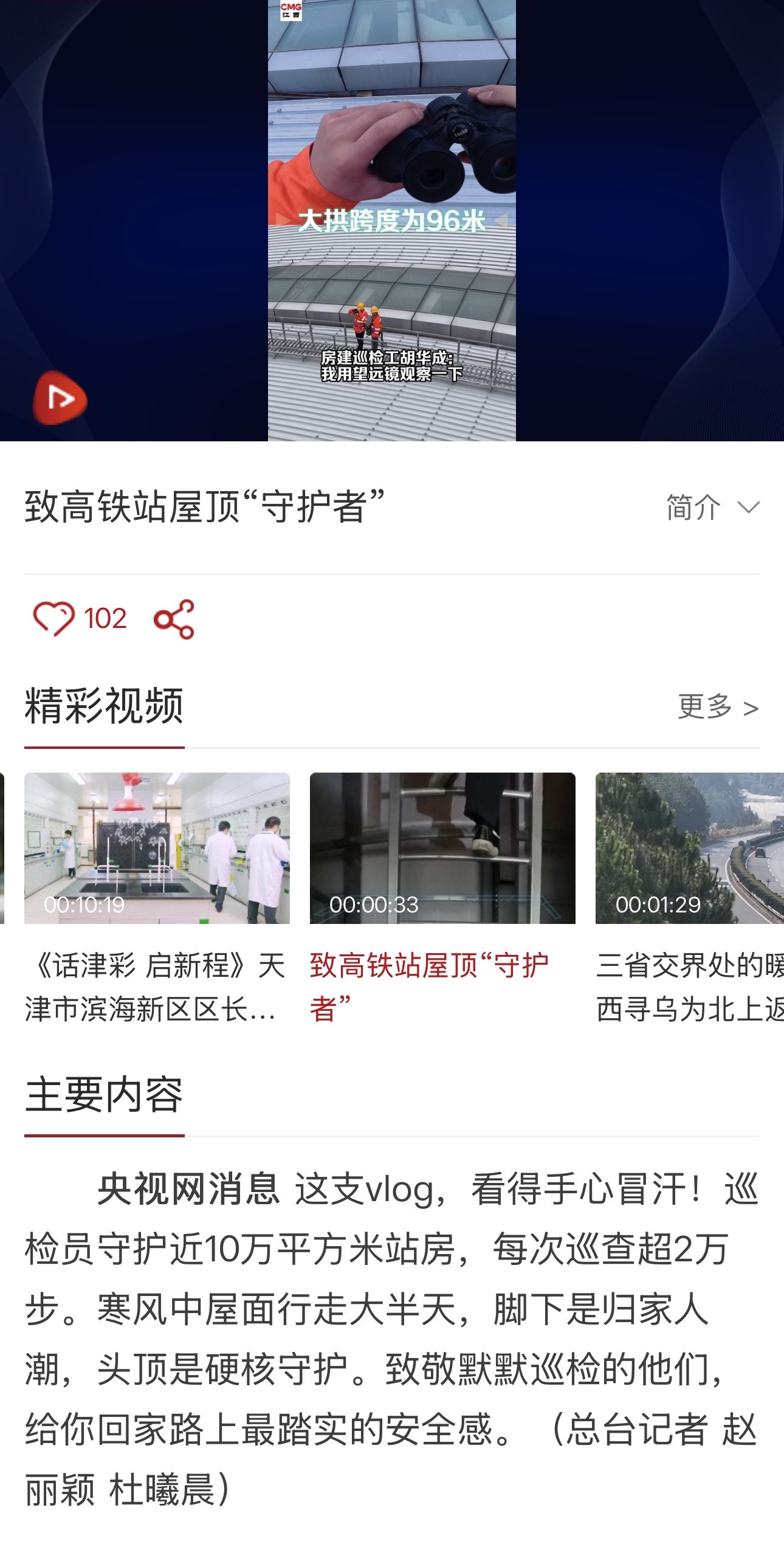Play the video with the red play button
This screenshot has width=784, height=1544.
(60, 398)
